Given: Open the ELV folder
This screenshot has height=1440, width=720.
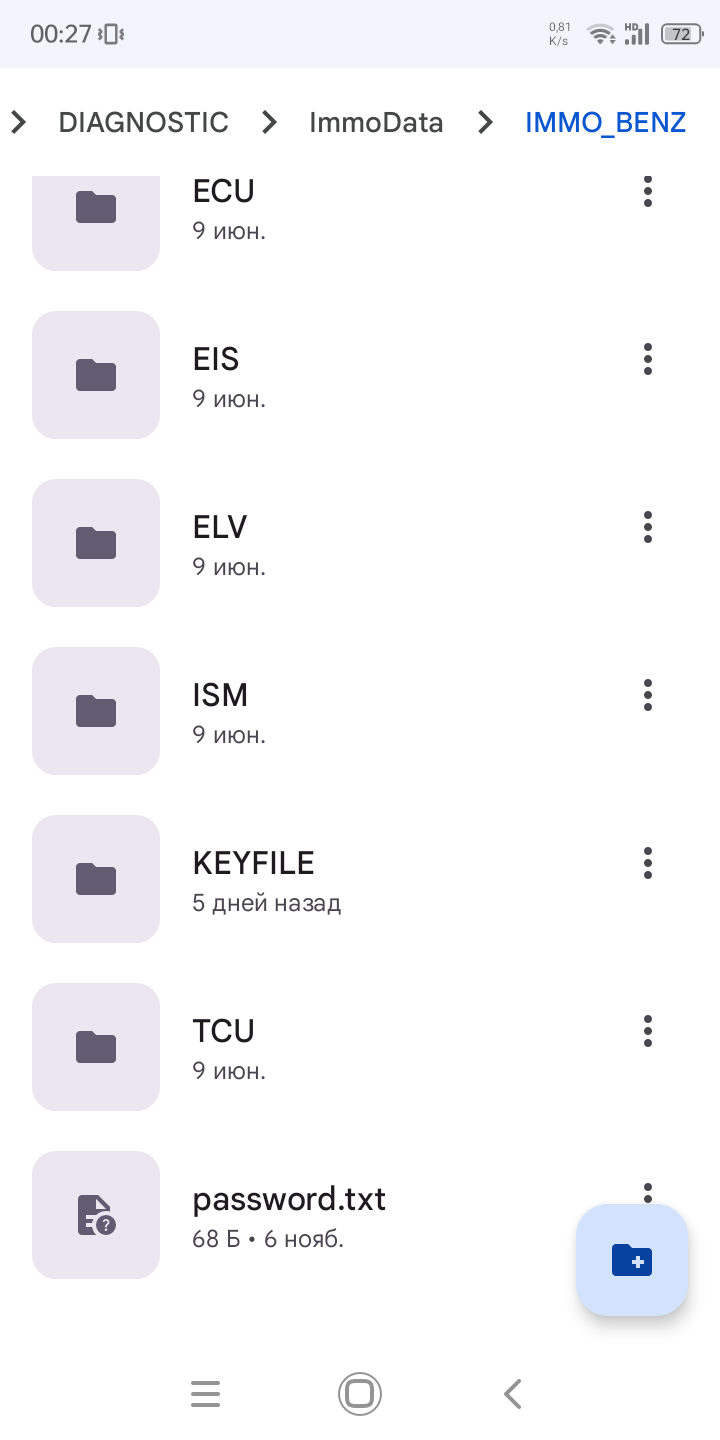Looking at the screenshot, I should [x=220, y=543].
